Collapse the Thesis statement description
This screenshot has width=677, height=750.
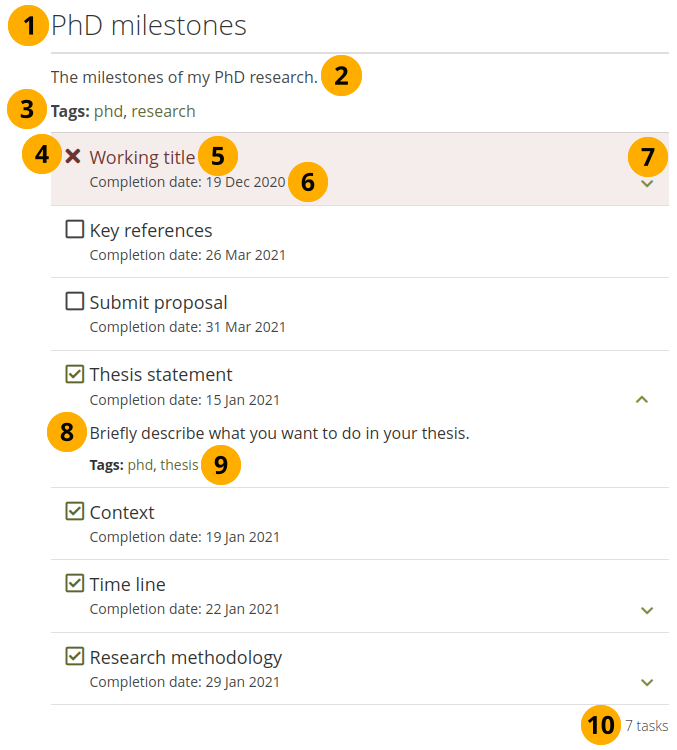(642, 399)
